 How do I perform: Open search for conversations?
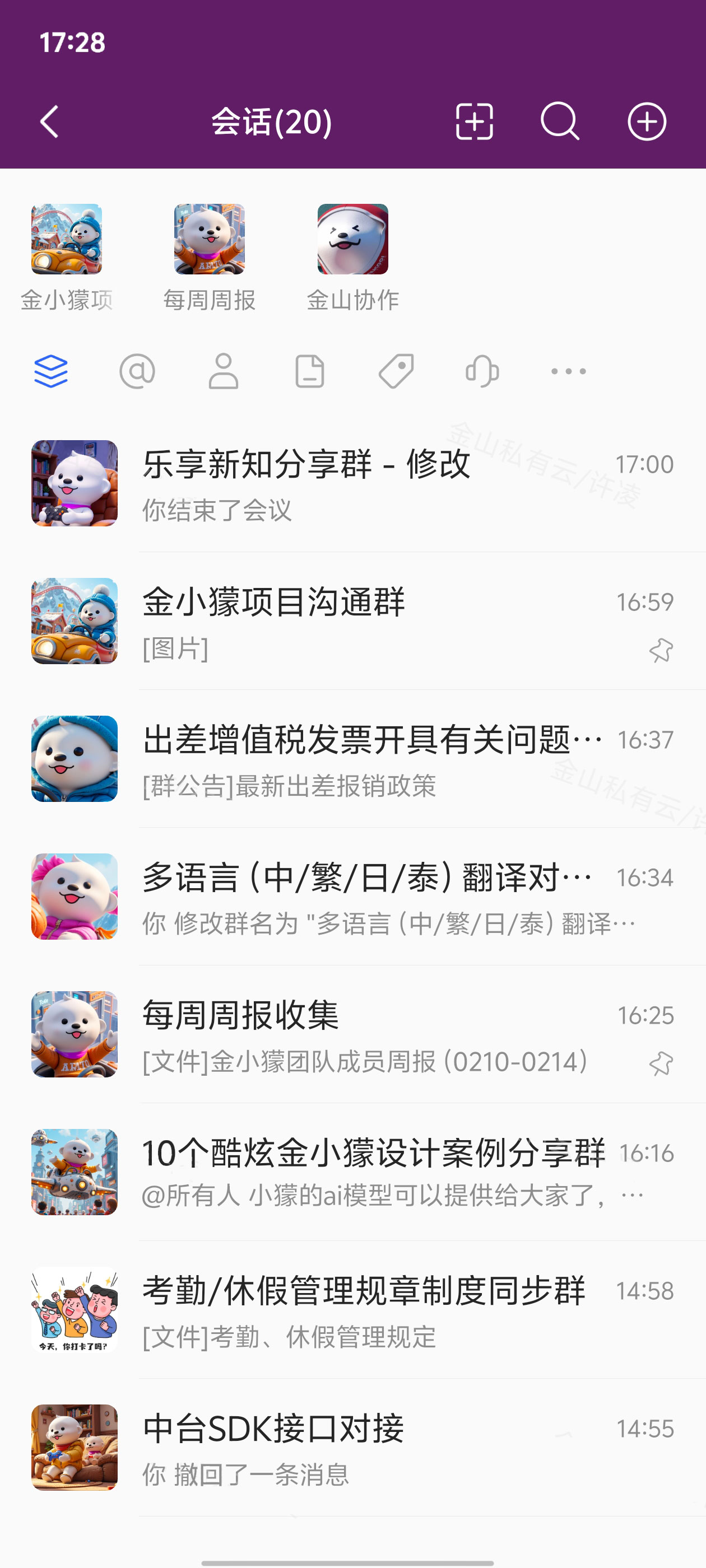[559, 122]
